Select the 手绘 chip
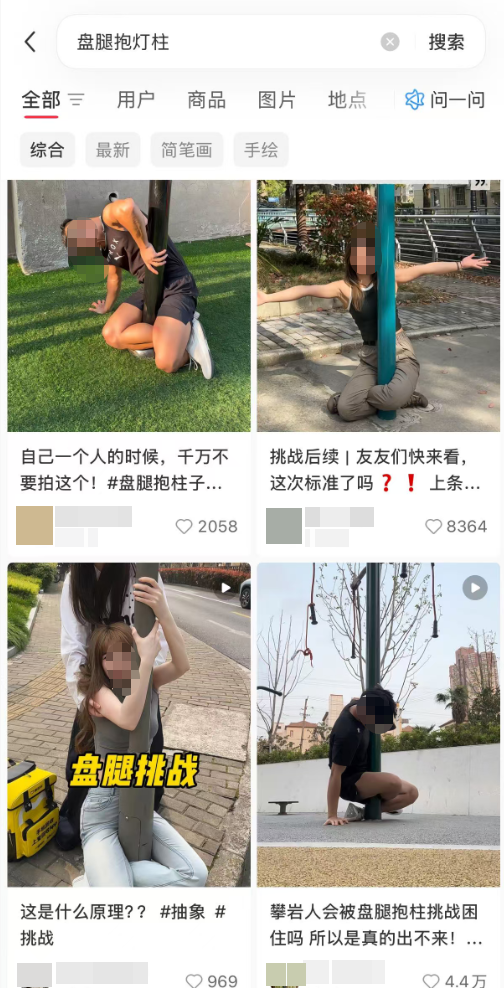The image size is (504, 988). click(x=261, y=150)
